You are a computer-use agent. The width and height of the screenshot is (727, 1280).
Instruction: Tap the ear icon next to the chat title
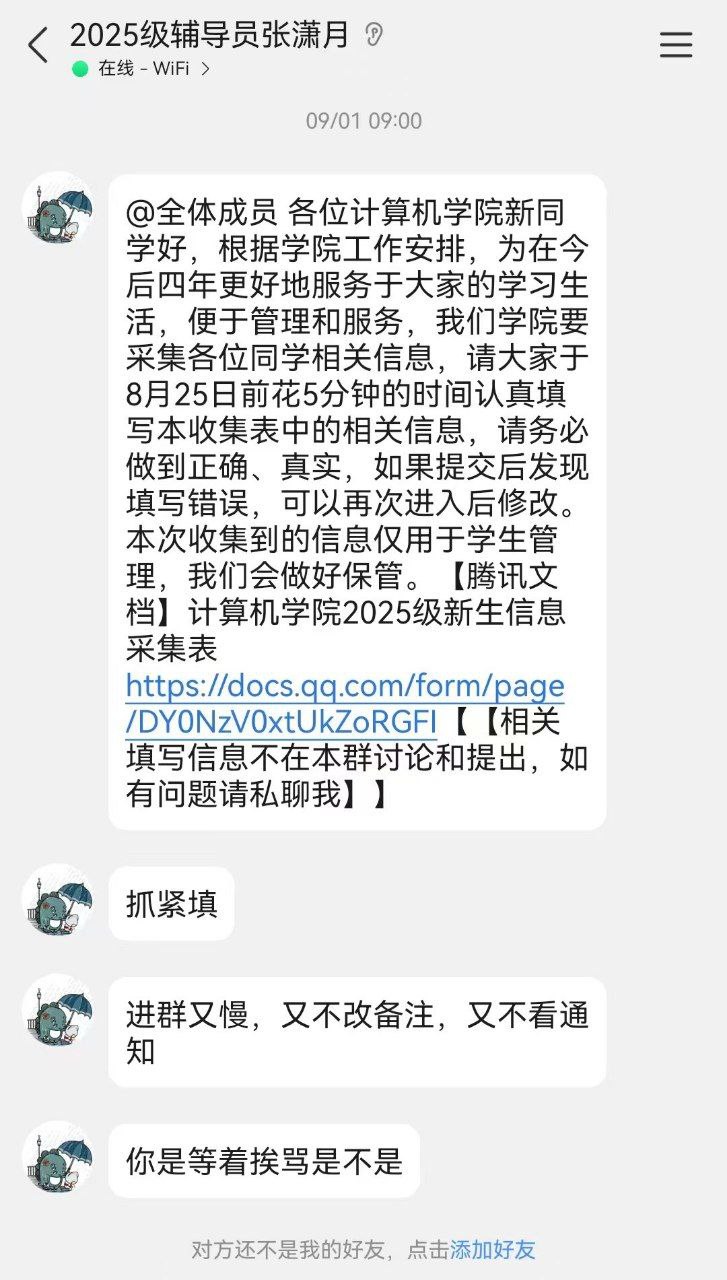[x=374, y=35]
